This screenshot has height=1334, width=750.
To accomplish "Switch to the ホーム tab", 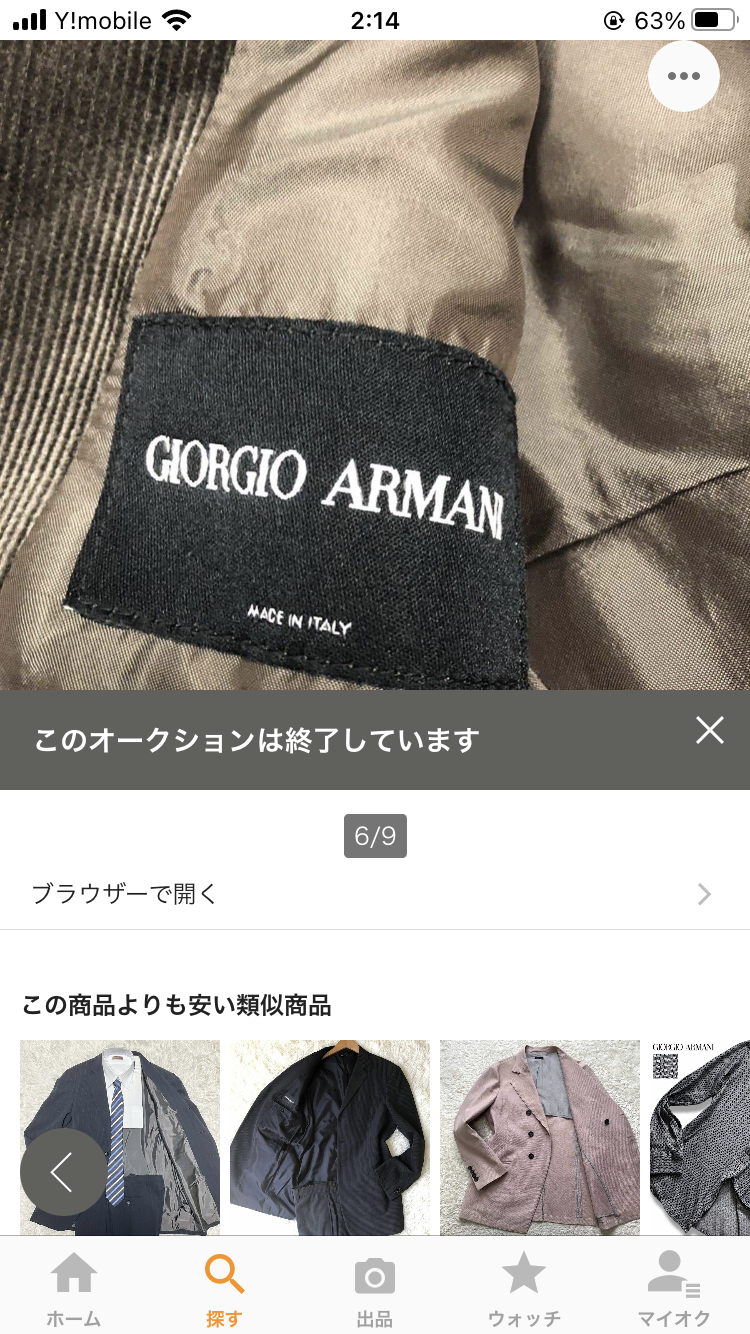I will (74, 1288).
